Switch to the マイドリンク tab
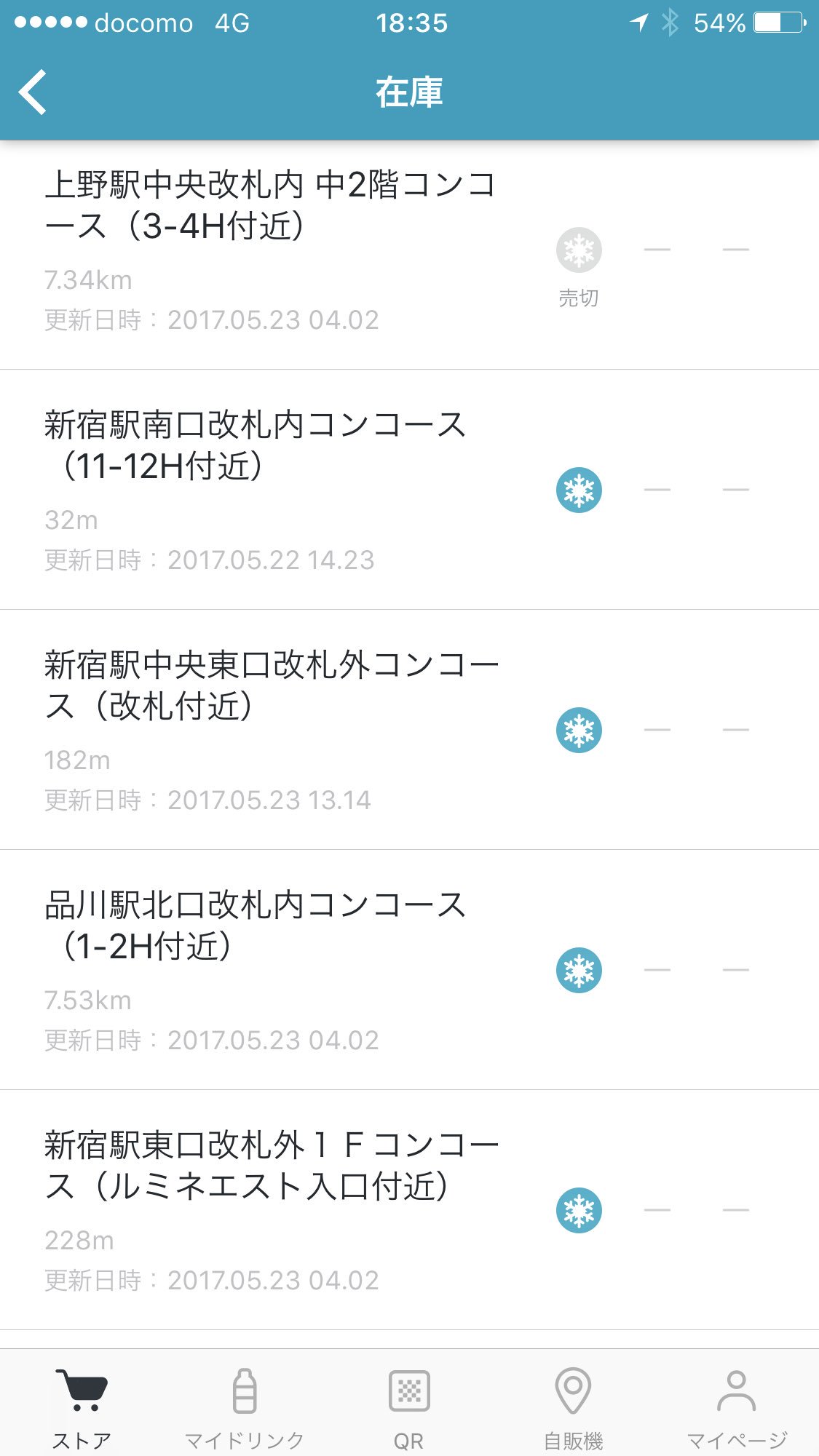Viewport: 819px width, 1456px height. (x=245, y=1408)
